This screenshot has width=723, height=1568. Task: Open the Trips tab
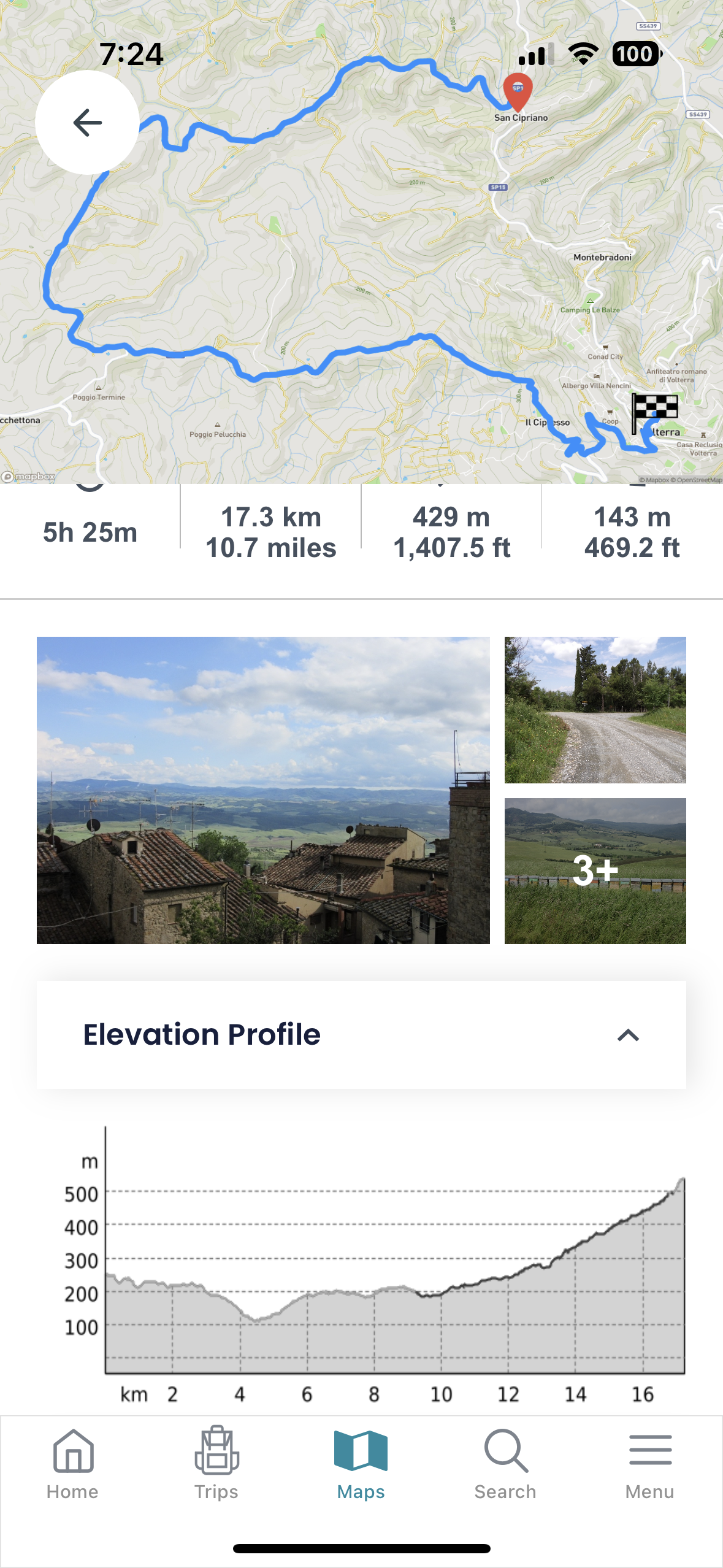click(216, 1464)
